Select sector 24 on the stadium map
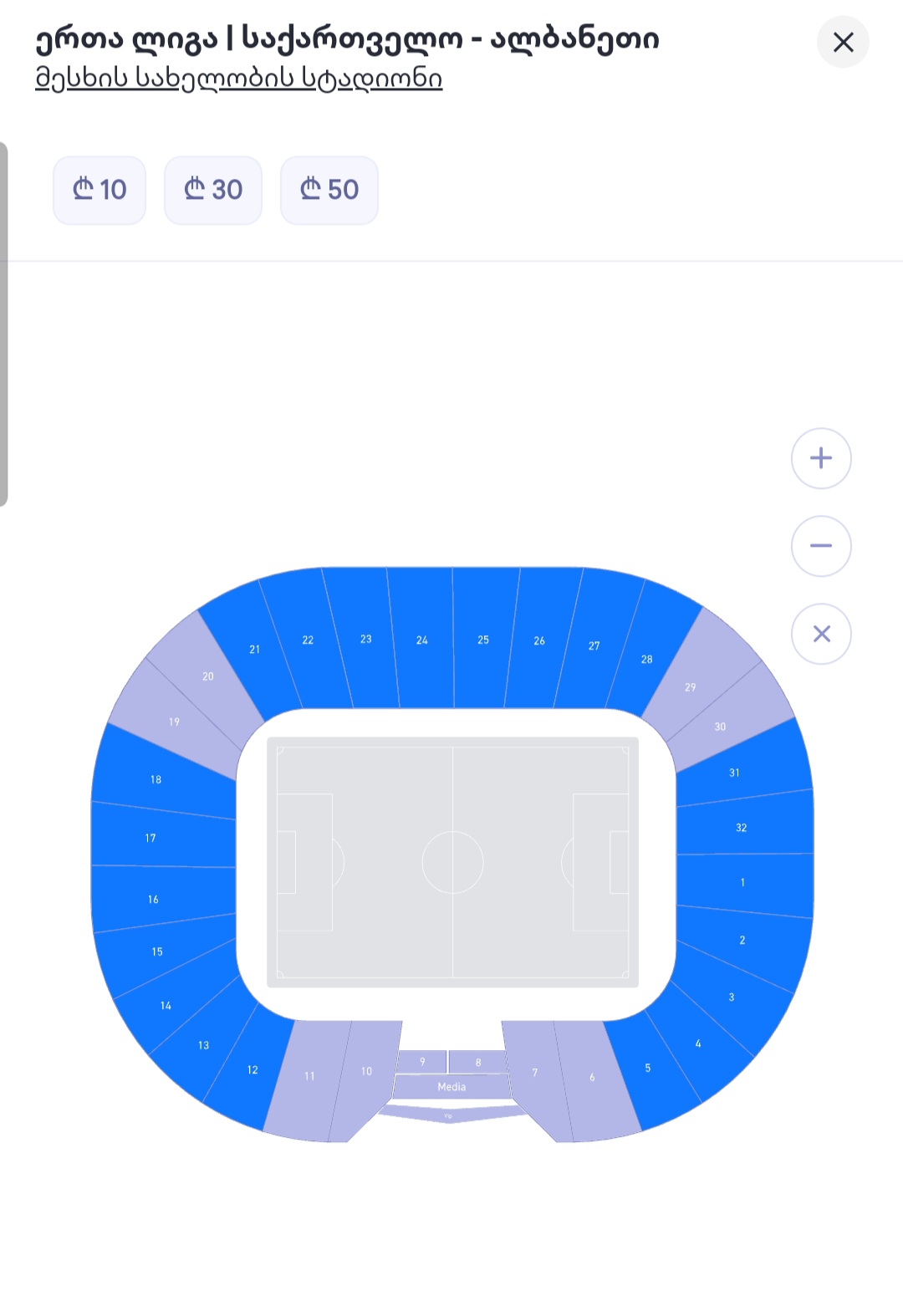903x1316 pixels. pyautogui.click(x=422, y=639)
